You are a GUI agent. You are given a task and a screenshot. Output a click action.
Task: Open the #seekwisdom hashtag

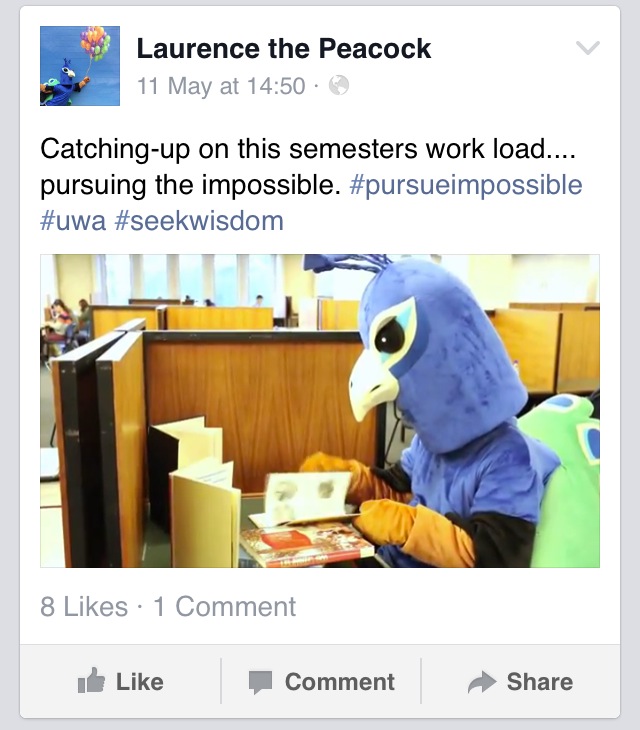coord(199,221)
